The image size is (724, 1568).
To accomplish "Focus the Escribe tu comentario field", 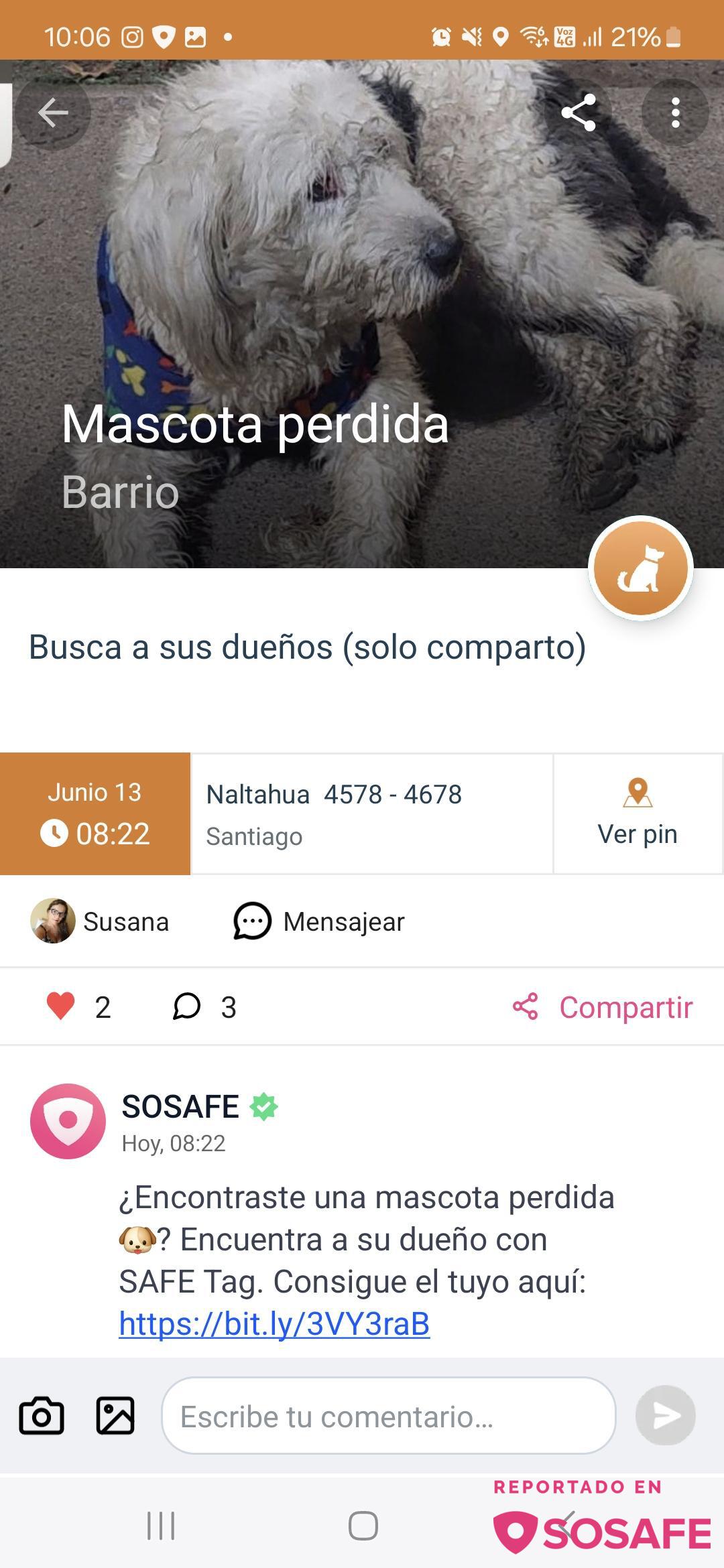I will pos(389,1415).
